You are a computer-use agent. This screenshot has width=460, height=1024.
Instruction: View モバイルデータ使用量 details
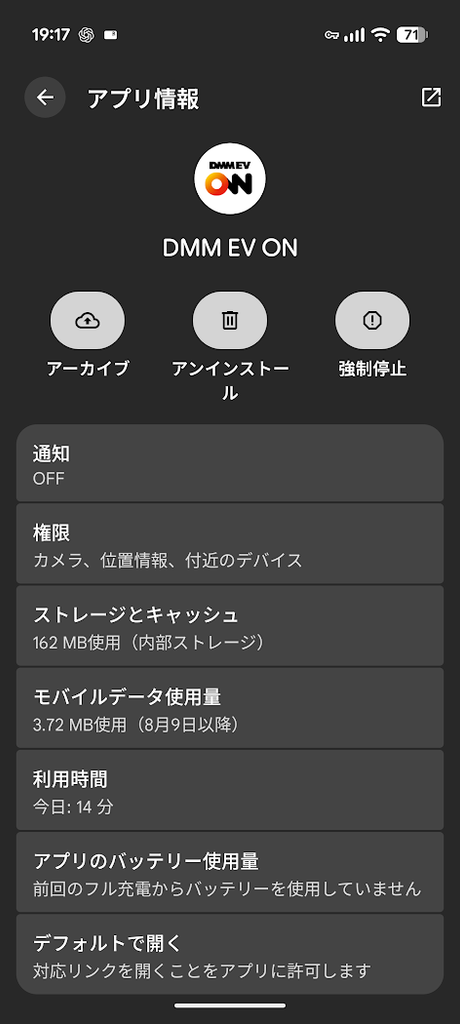pos(230,708)
